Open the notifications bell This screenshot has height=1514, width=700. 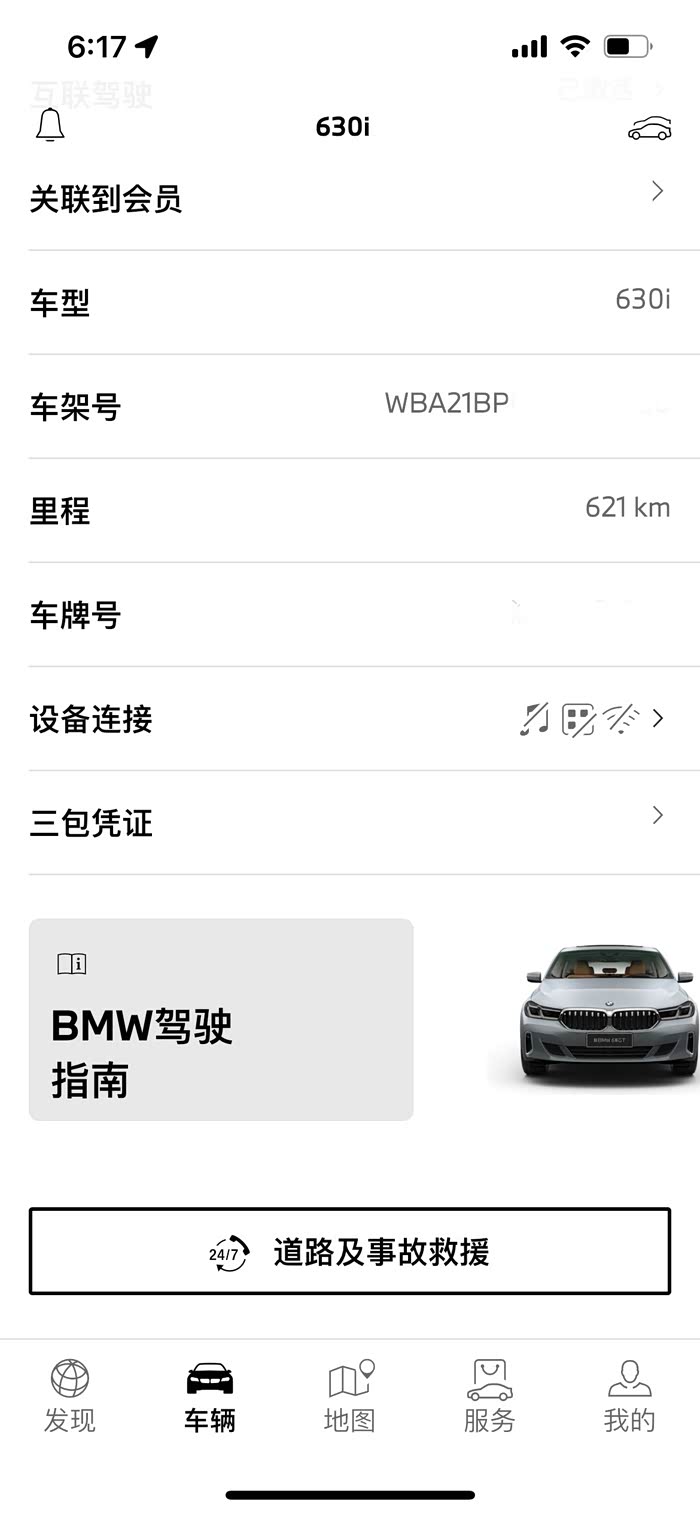[x=50, y=127]
